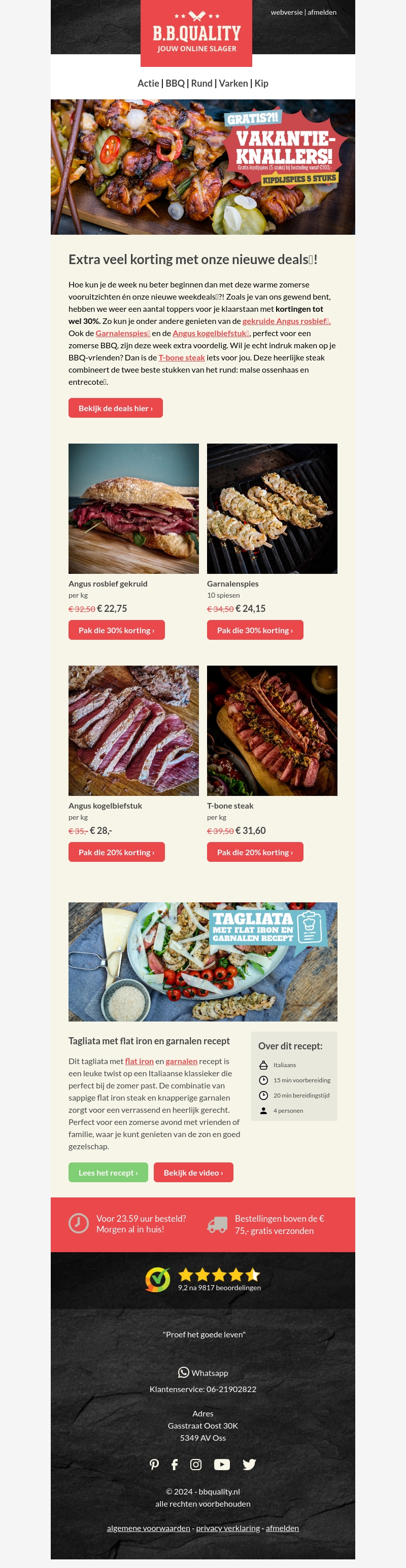Get 20% off T-bone steak
This screenshot has width=406, height=1568.
[x=255, y=852]
